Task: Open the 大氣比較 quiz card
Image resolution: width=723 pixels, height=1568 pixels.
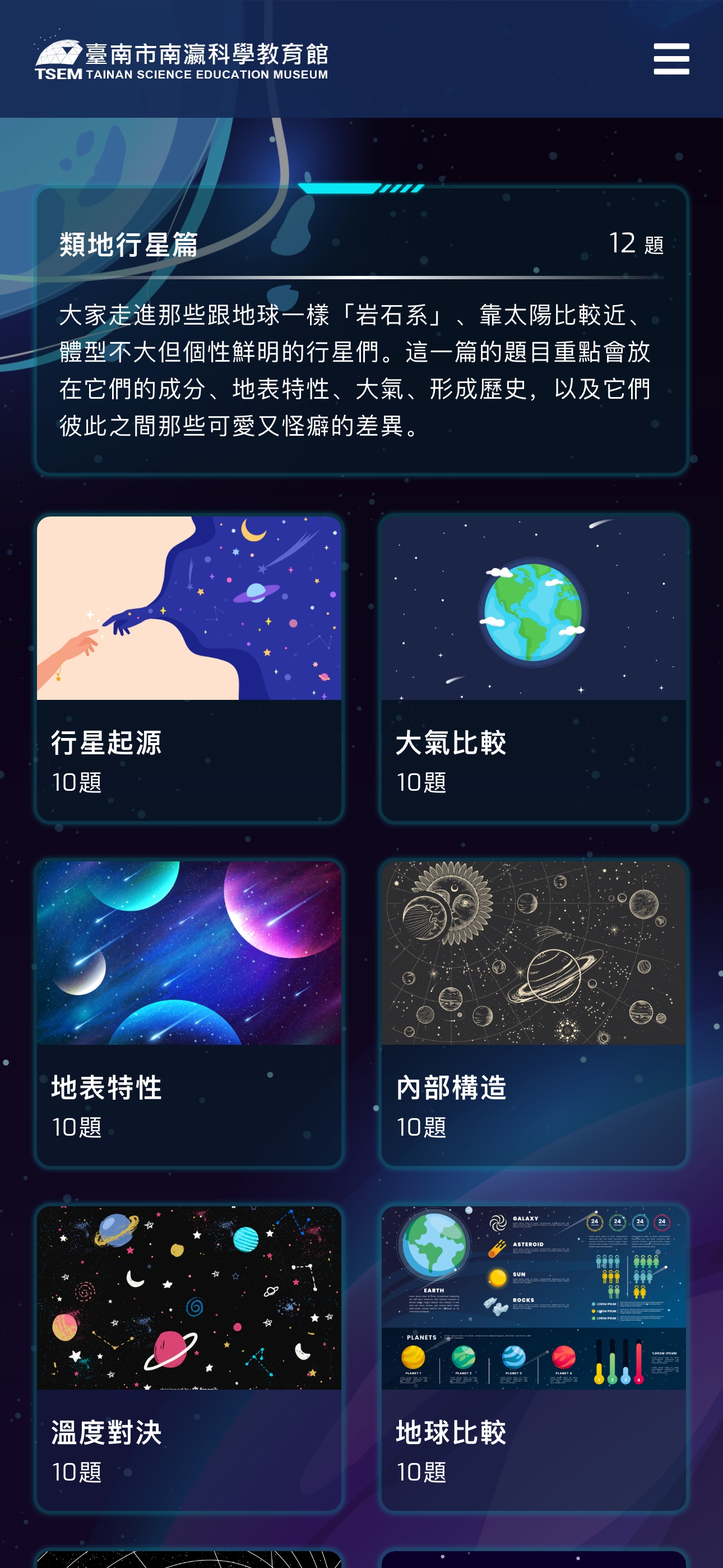Action: [x=533, y=668]
